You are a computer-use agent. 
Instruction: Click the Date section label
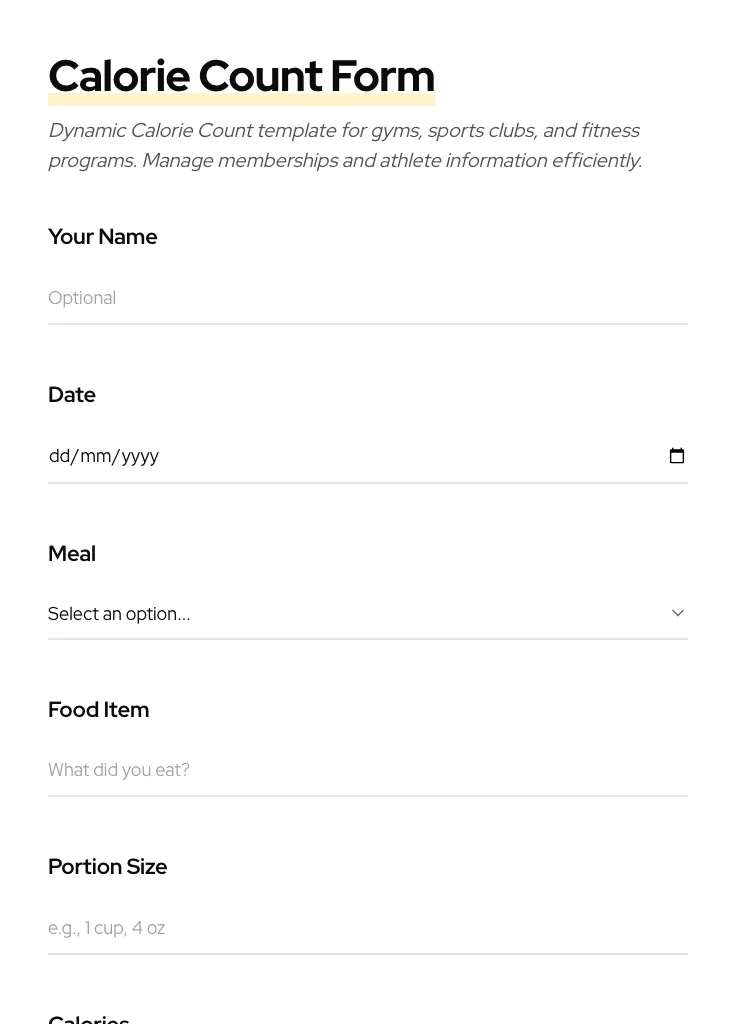71,394
